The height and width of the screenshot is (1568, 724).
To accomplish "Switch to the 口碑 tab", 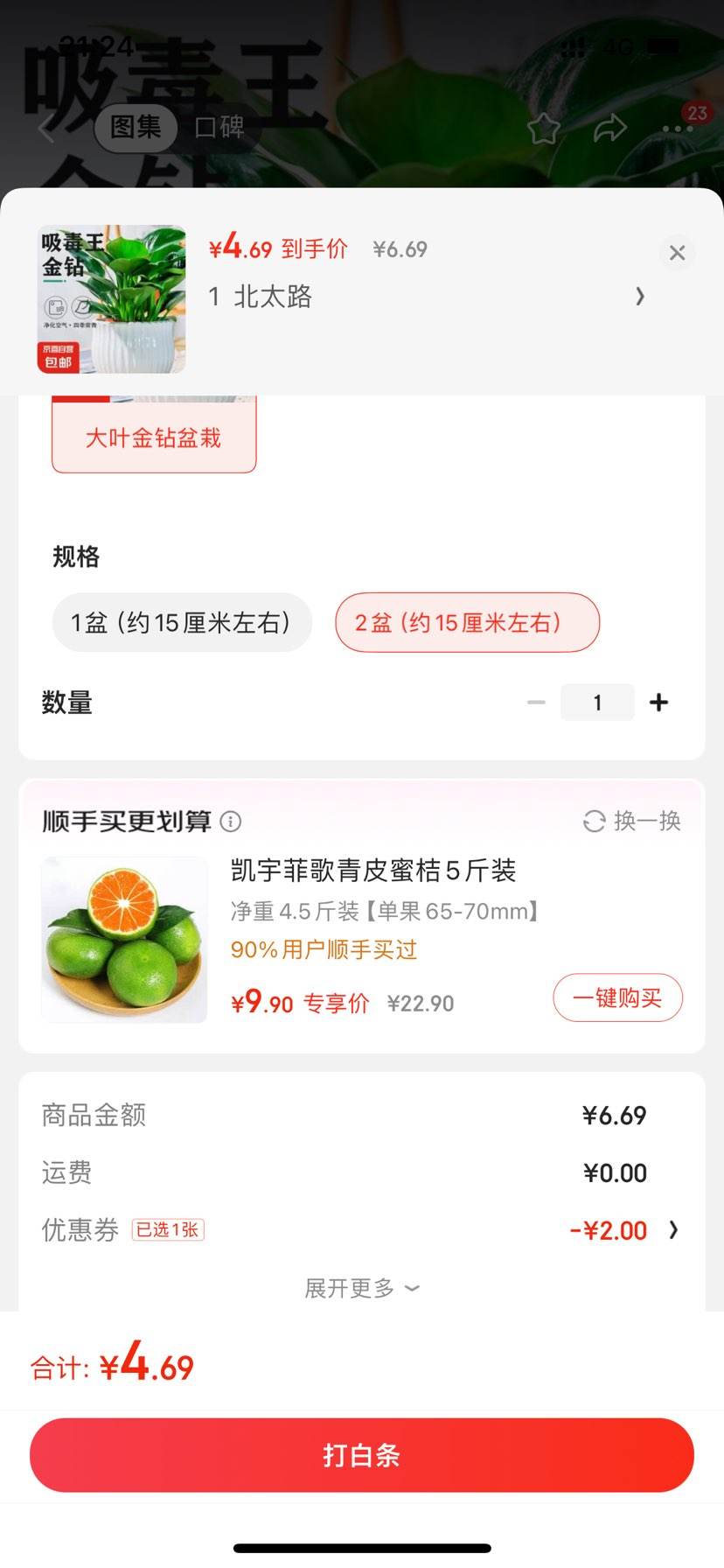I will [x=217, y=128].
